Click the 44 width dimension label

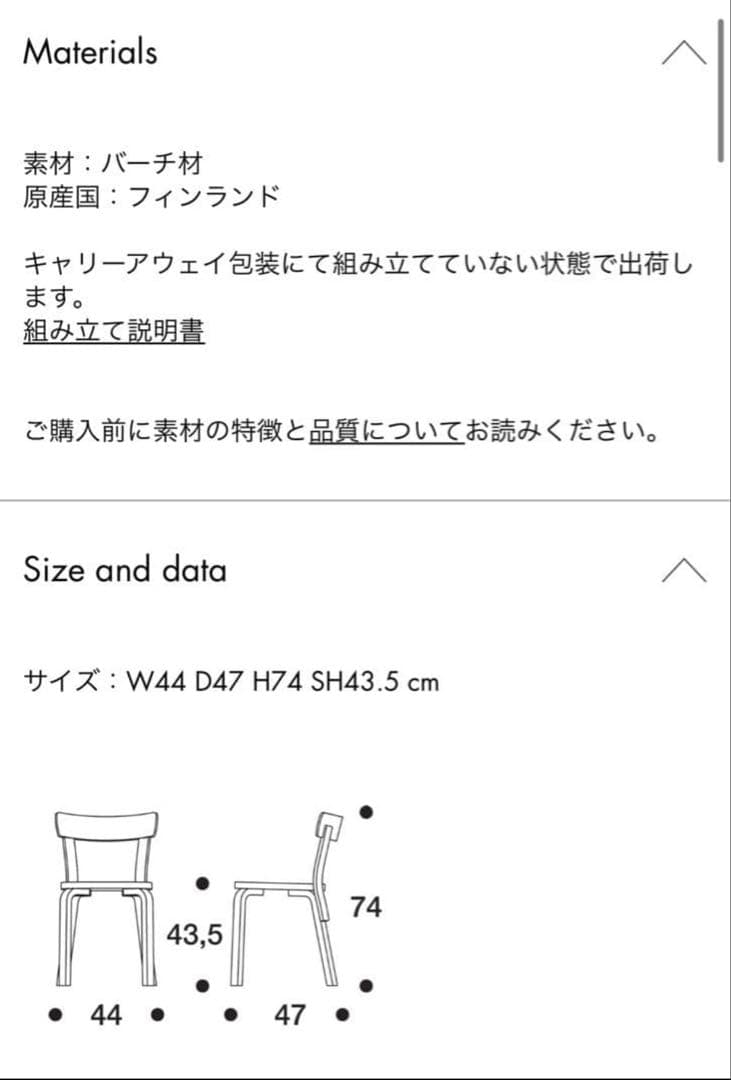103,1013
